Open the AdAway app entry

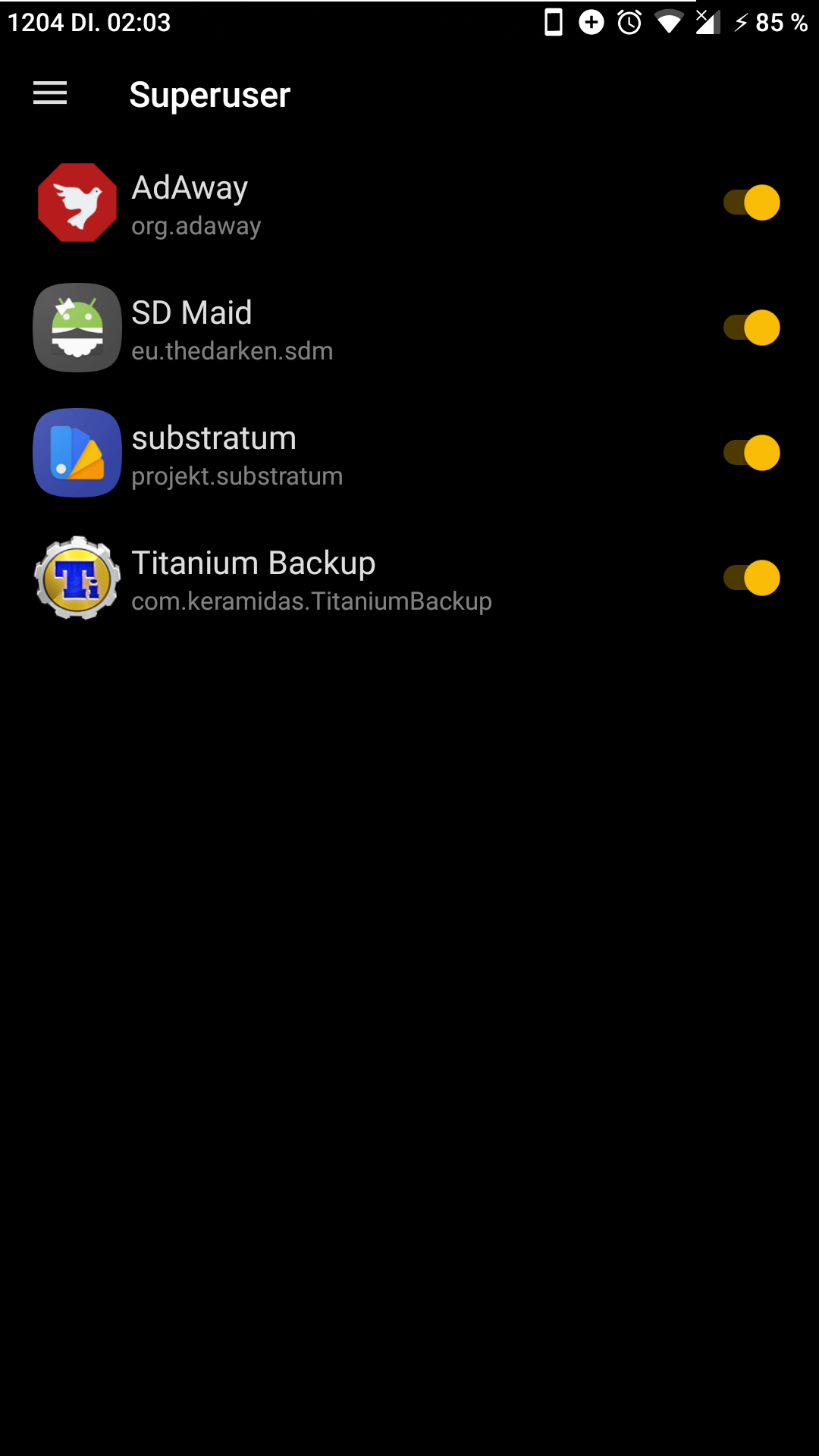click(303, 203)
